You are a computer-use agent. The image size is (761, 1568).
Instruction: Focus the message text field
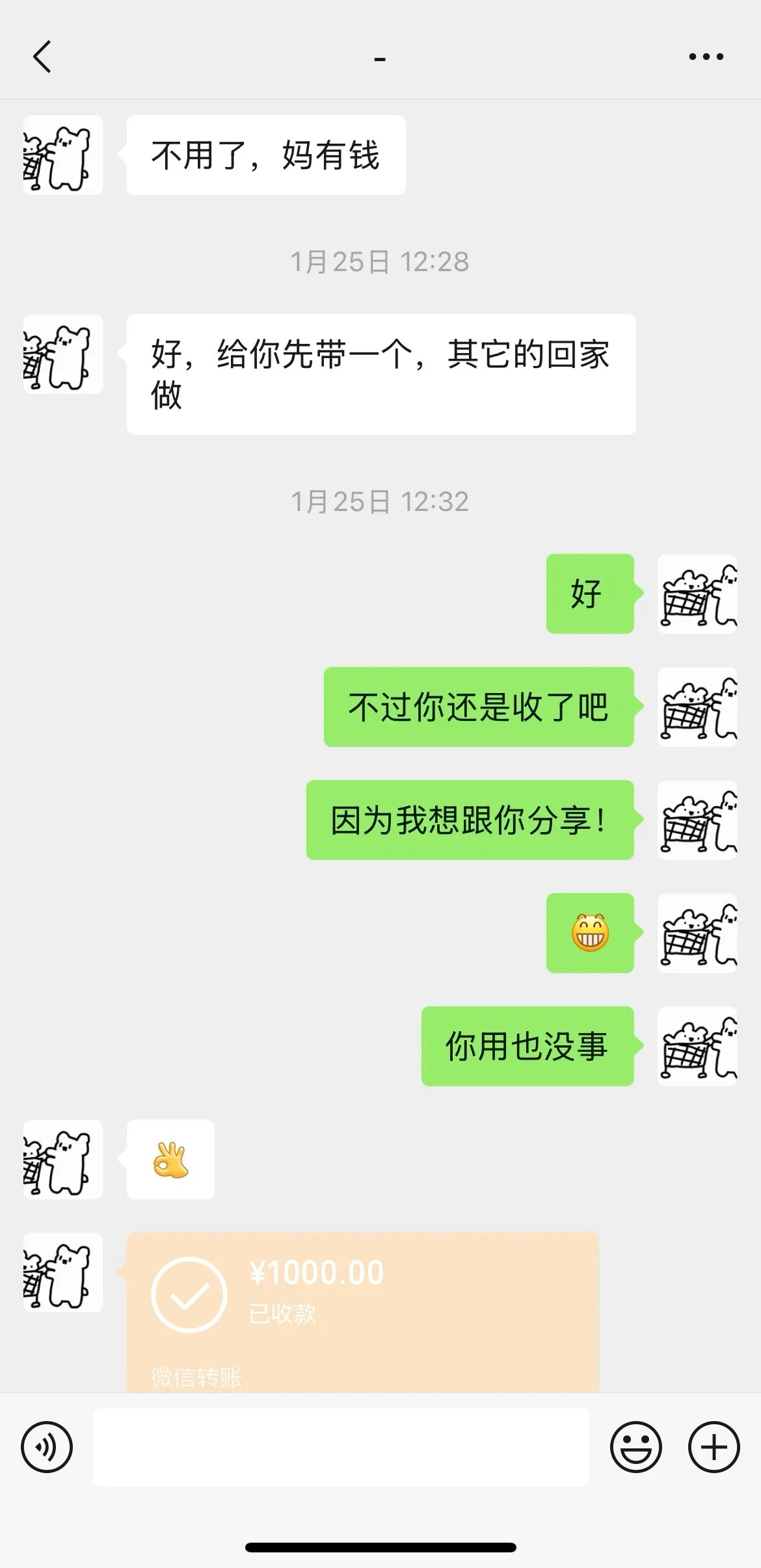(x=341, y=1447)
